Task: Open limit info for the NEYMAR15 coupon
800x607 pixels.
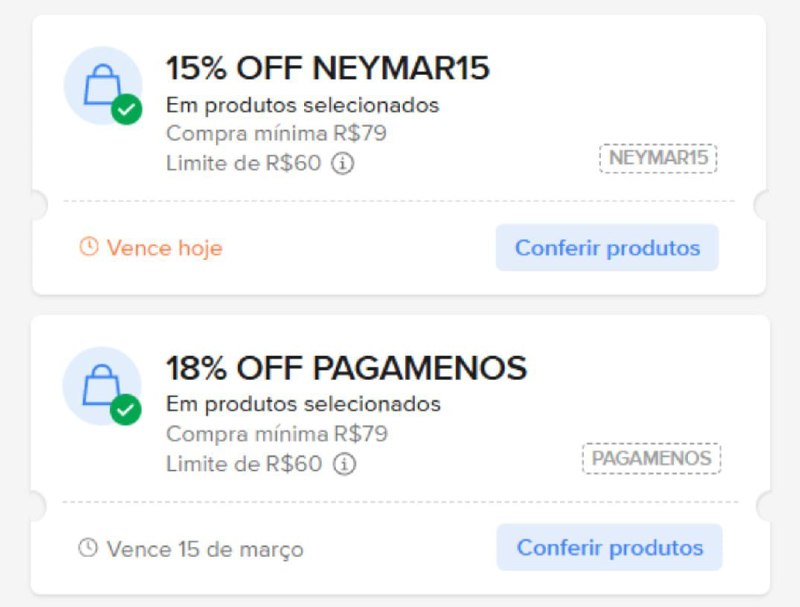Action: pos(343,163)
